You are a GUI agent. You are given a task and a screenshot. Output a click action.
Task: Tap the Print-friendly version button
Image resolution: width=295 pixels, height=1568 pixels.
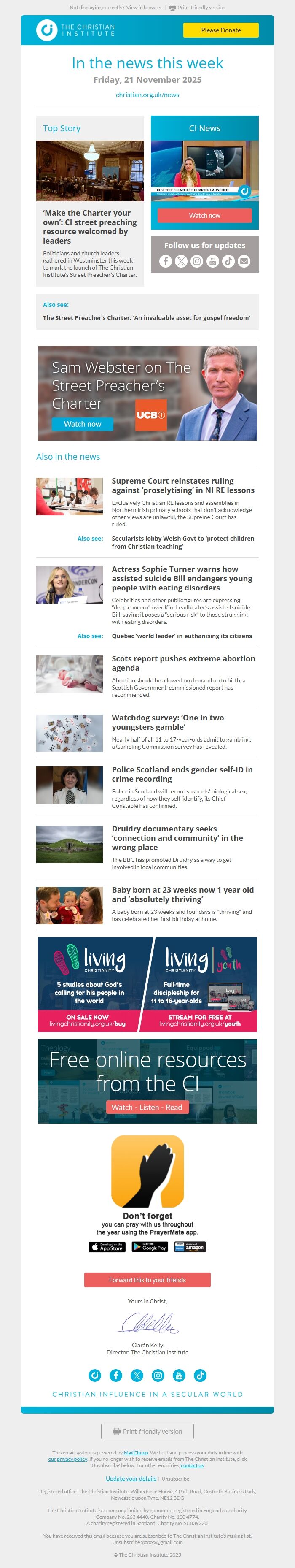click(147, 1431)
